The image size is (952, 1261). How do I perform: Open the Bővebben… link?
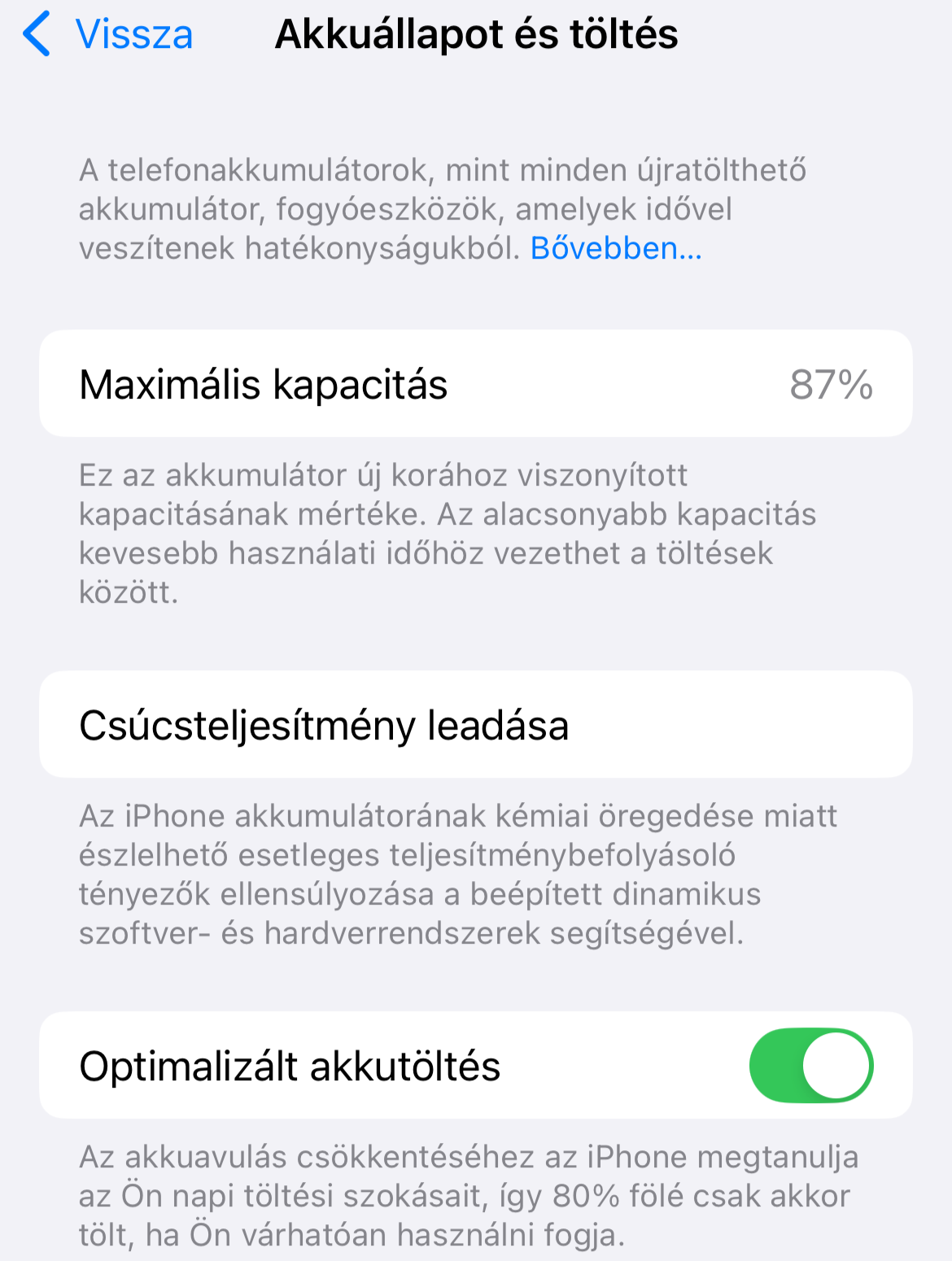615,248
